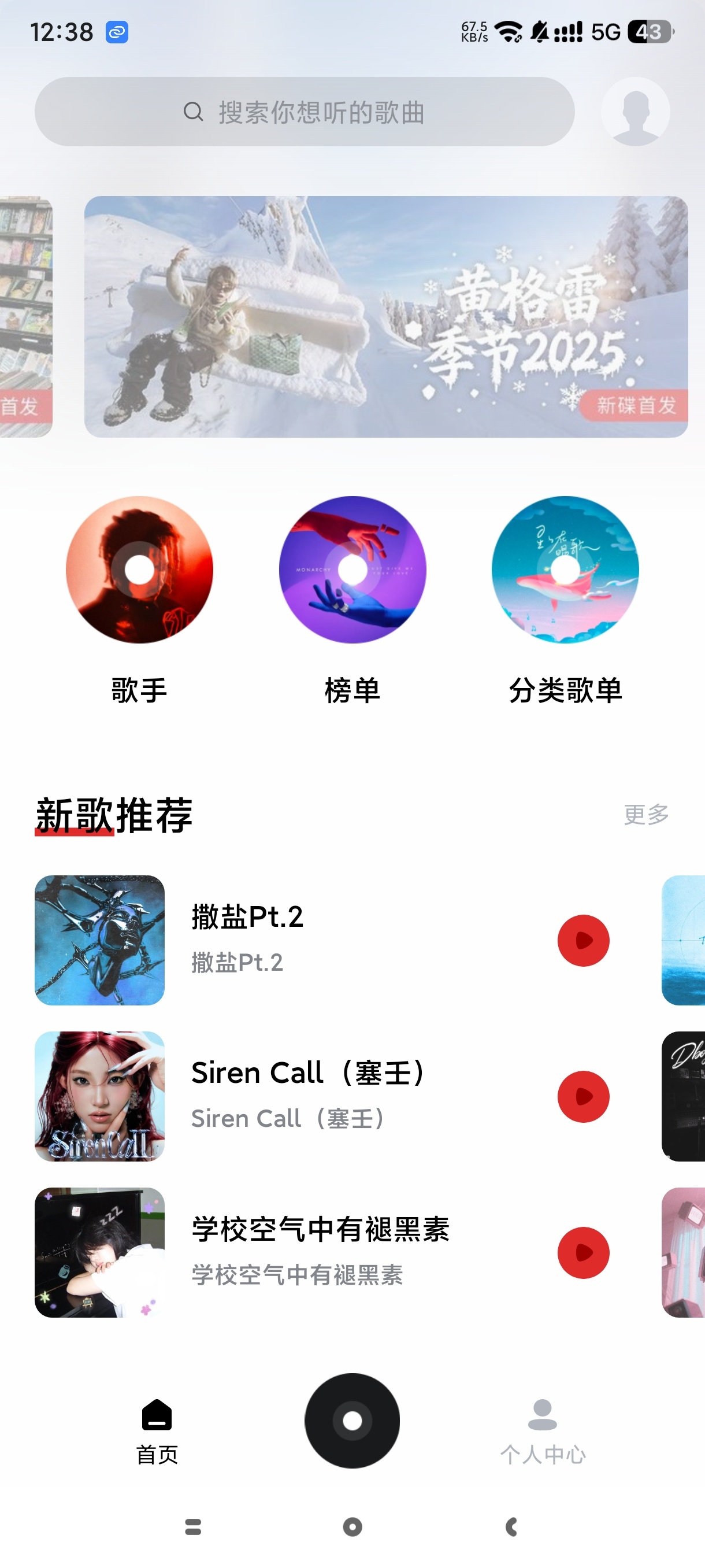Play Siren Call（塞壬）
The image size is (705, 1568).
click(583, 1096)
